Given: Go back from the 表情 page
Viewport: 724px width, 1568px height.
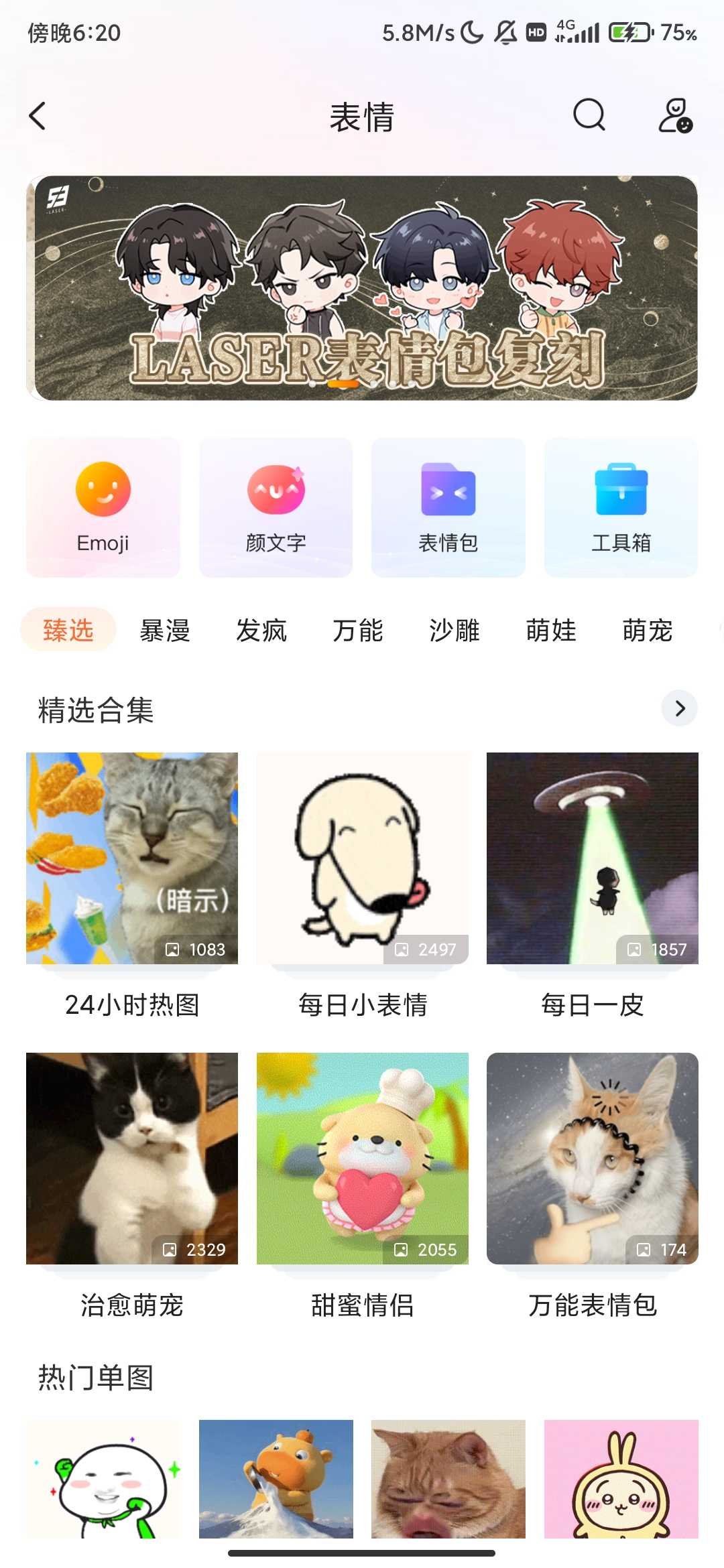Looking at the screenshot, I should point(38,116).
